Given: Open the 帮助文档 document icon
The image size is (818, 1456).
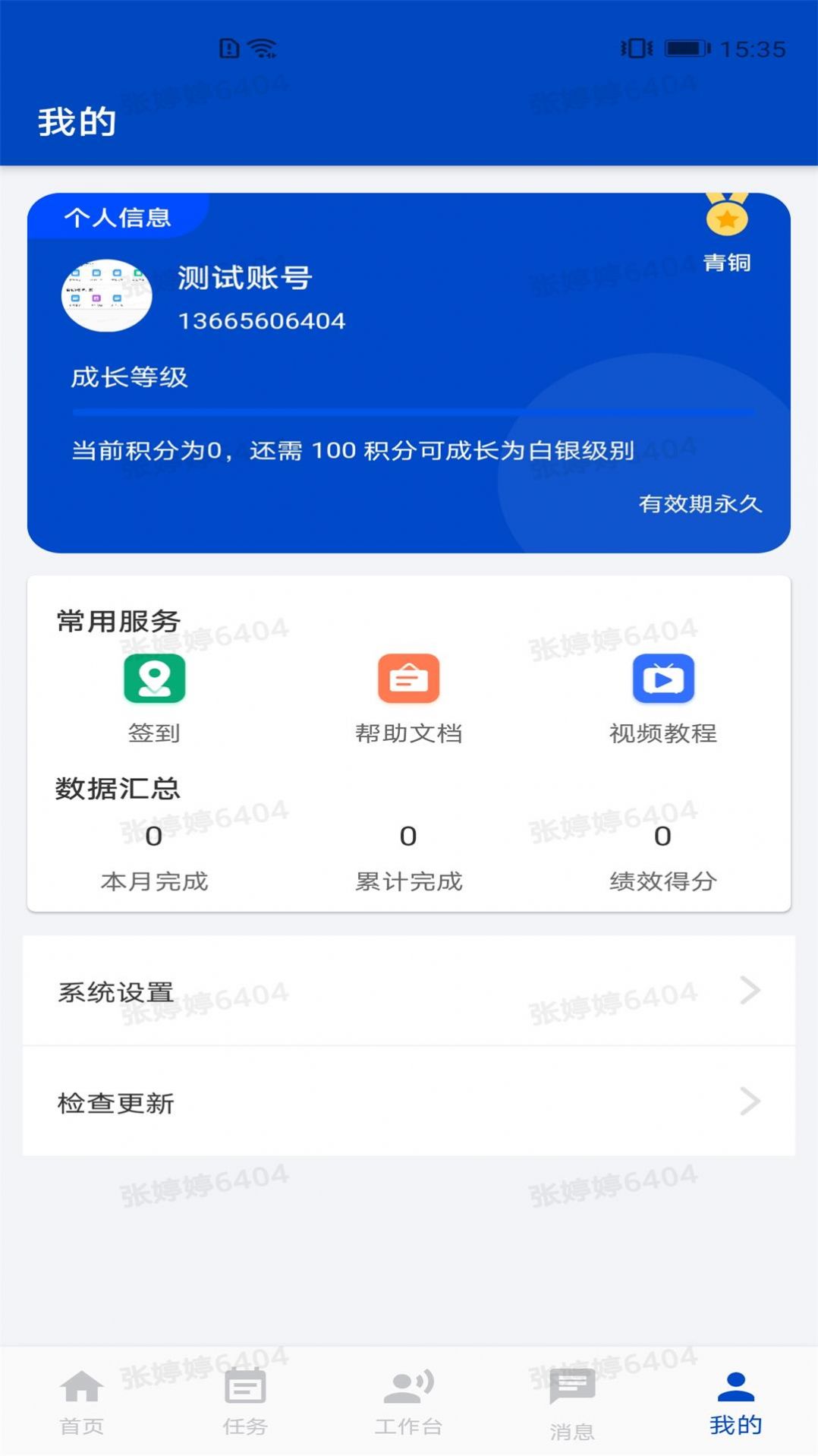Looking at the screenshot, I should coord(408,679).
